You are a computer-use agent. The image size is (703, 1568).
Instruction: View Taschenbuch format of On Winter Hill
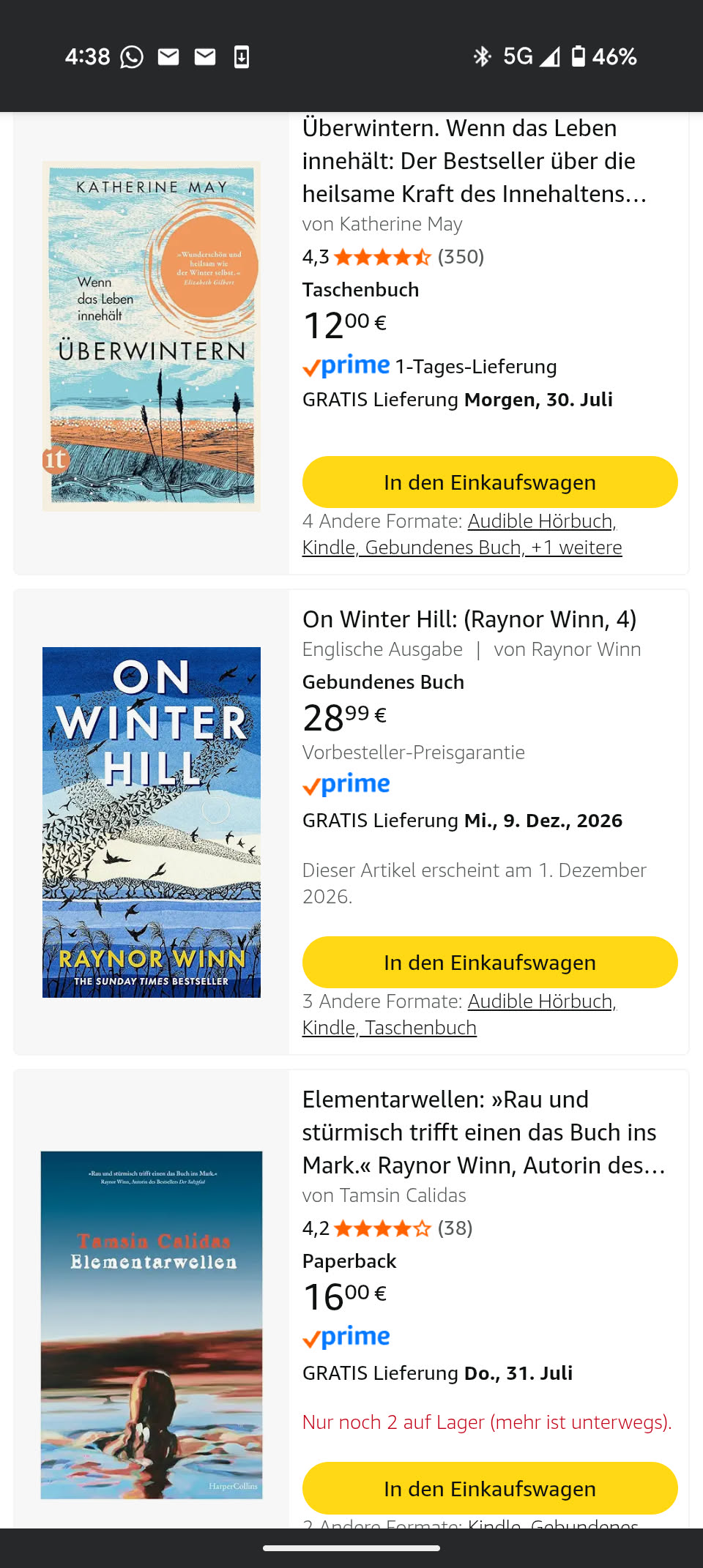pyautogui.click(x=421, y=1028)
